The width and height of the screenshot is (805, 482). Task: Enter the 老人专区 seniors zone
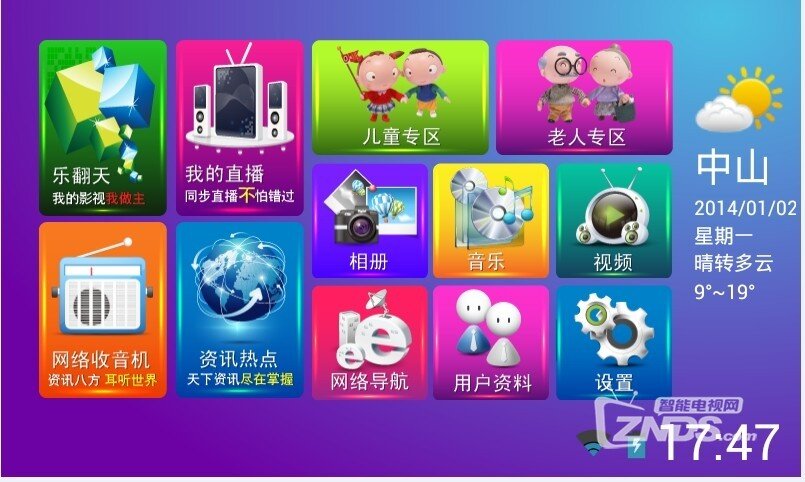click(584, 97)
